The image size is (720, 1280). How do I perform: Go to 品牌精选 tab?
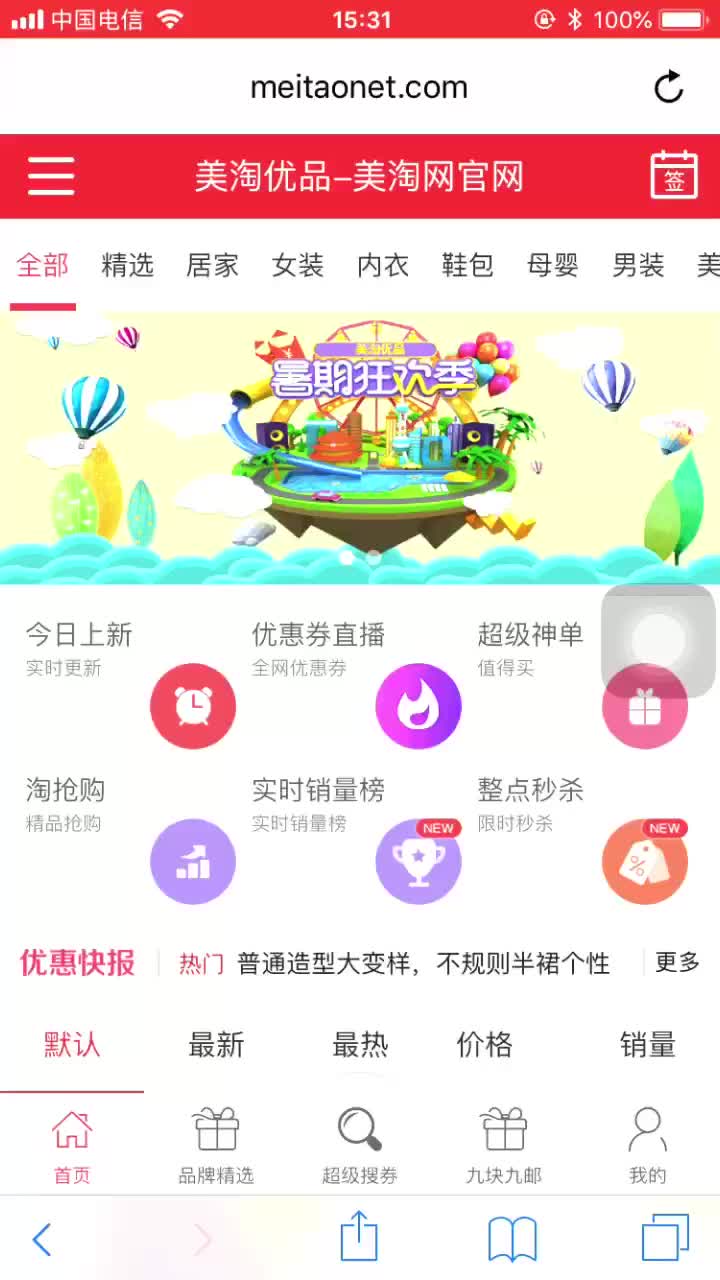tap(216, 1145)
